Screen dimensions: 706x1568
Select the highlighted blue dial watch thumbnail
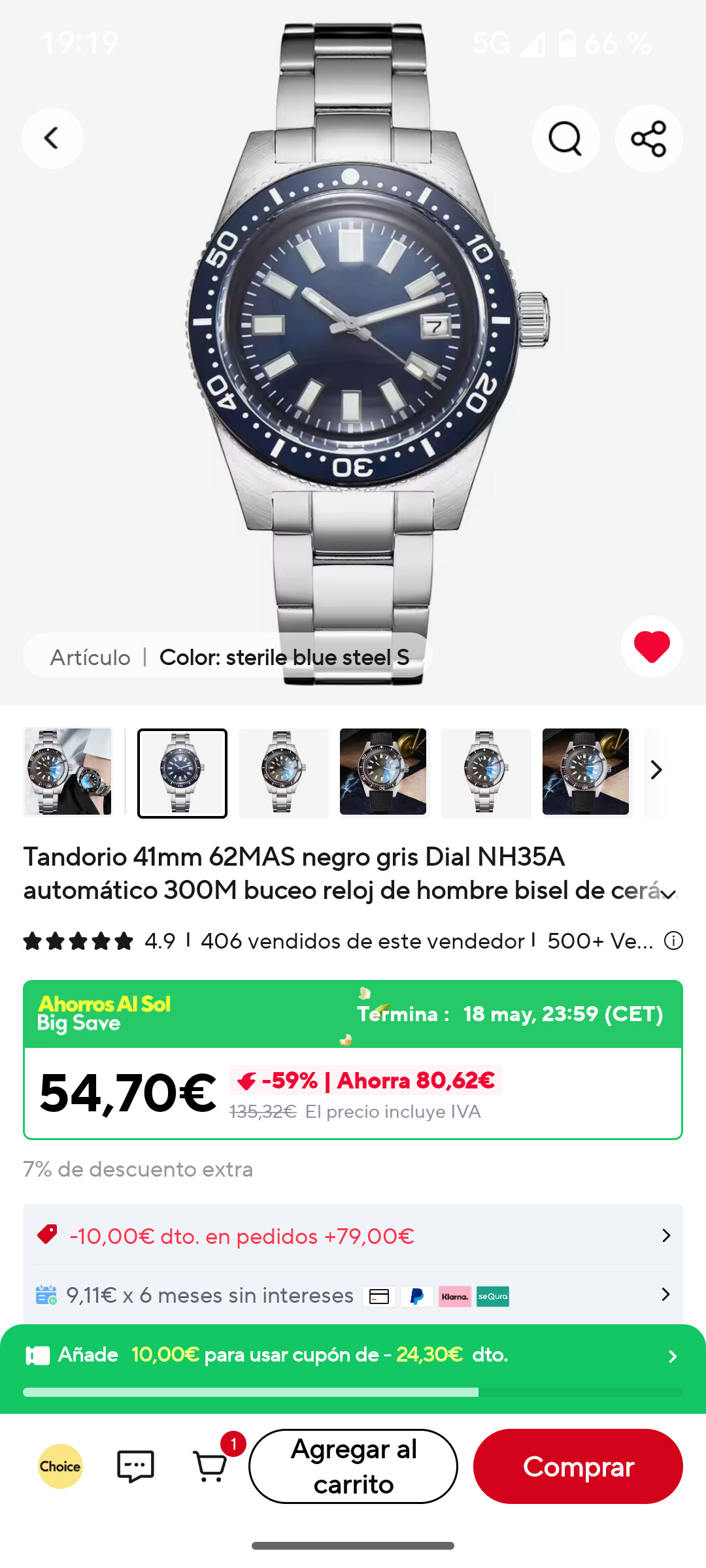(x=182, y=773)
